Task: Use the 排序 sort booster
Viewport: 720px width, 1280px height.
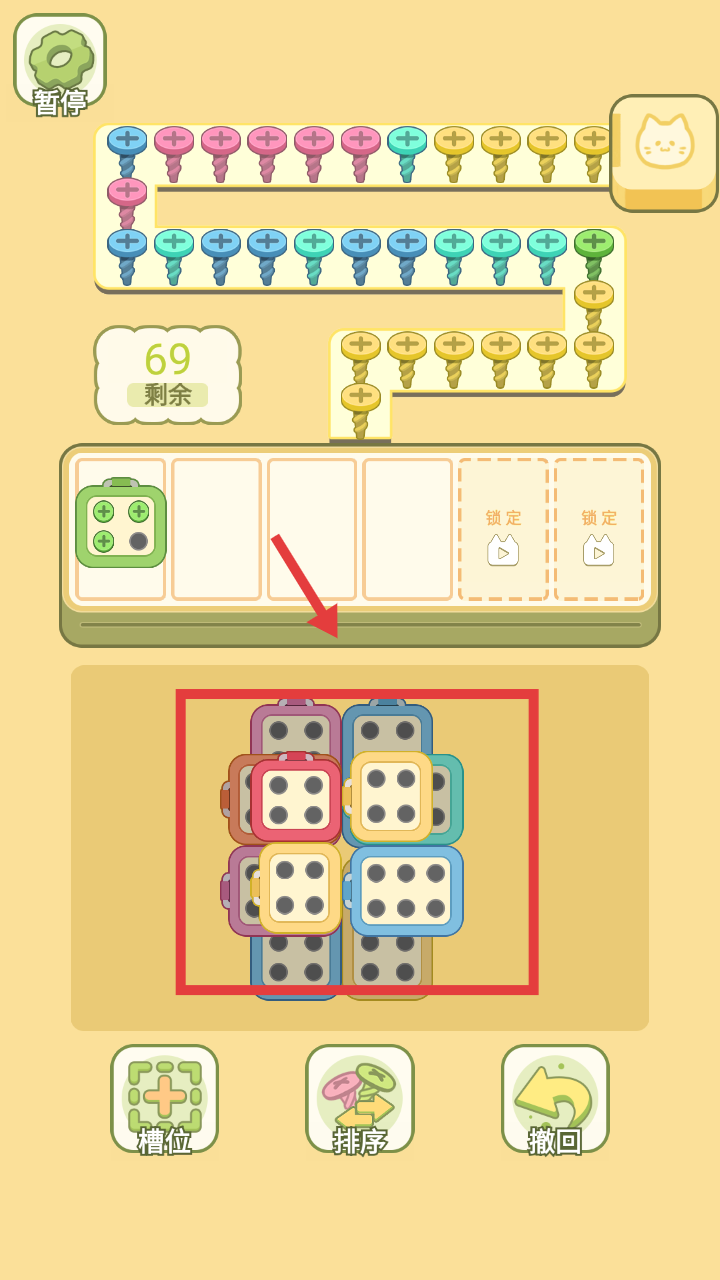Action: pos(360,1099)
